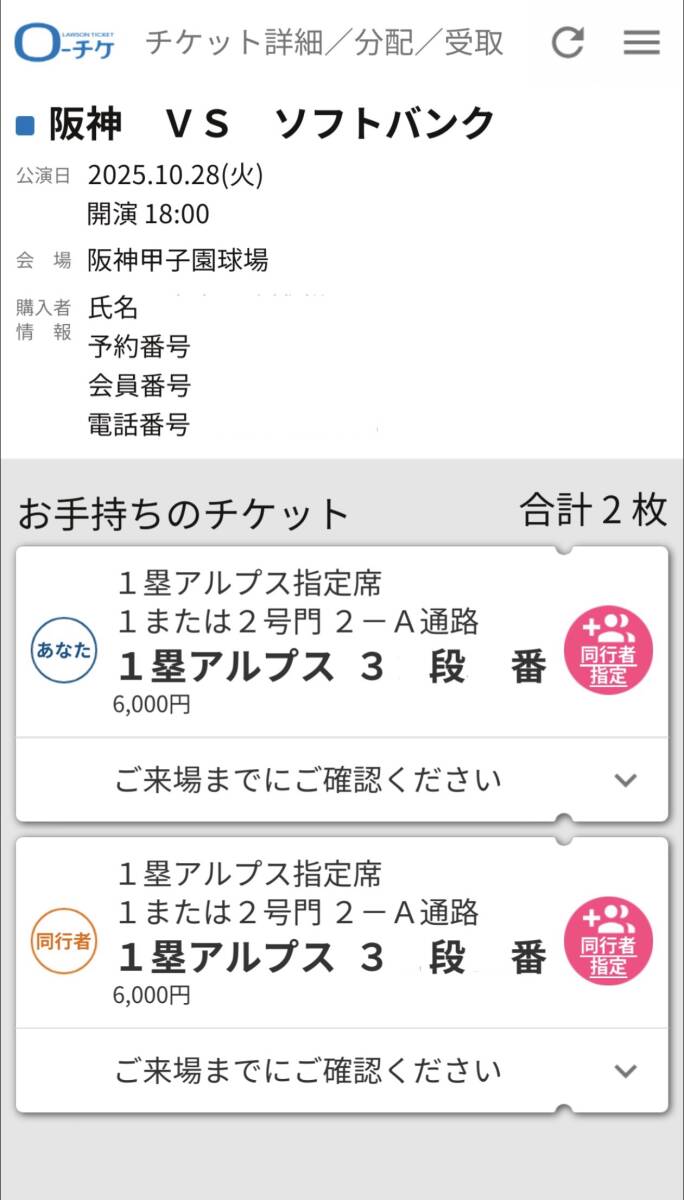Expand ご来場までにご確認ください on the あなた ticket
684x1200 pixels.
tap(626, 780)
